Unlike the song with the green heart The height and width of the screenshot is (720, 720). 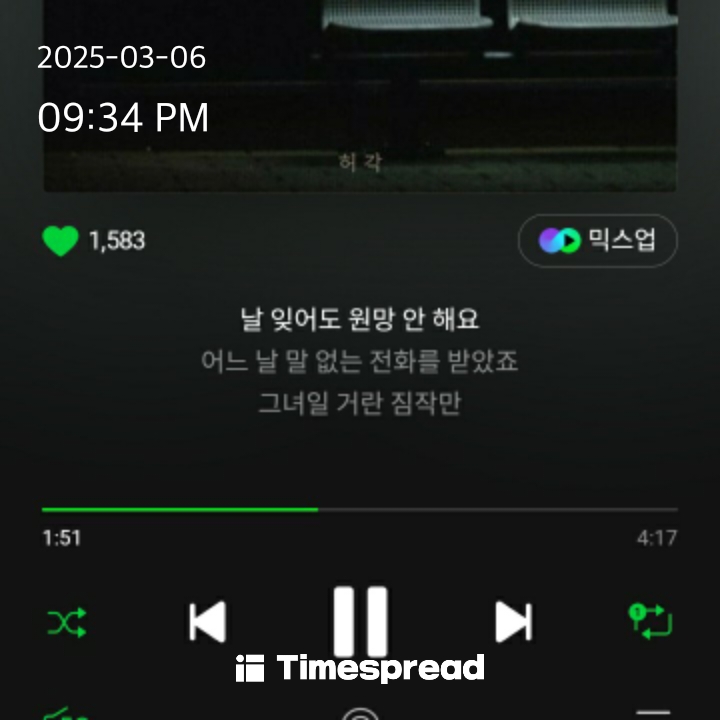click(60, 241)
